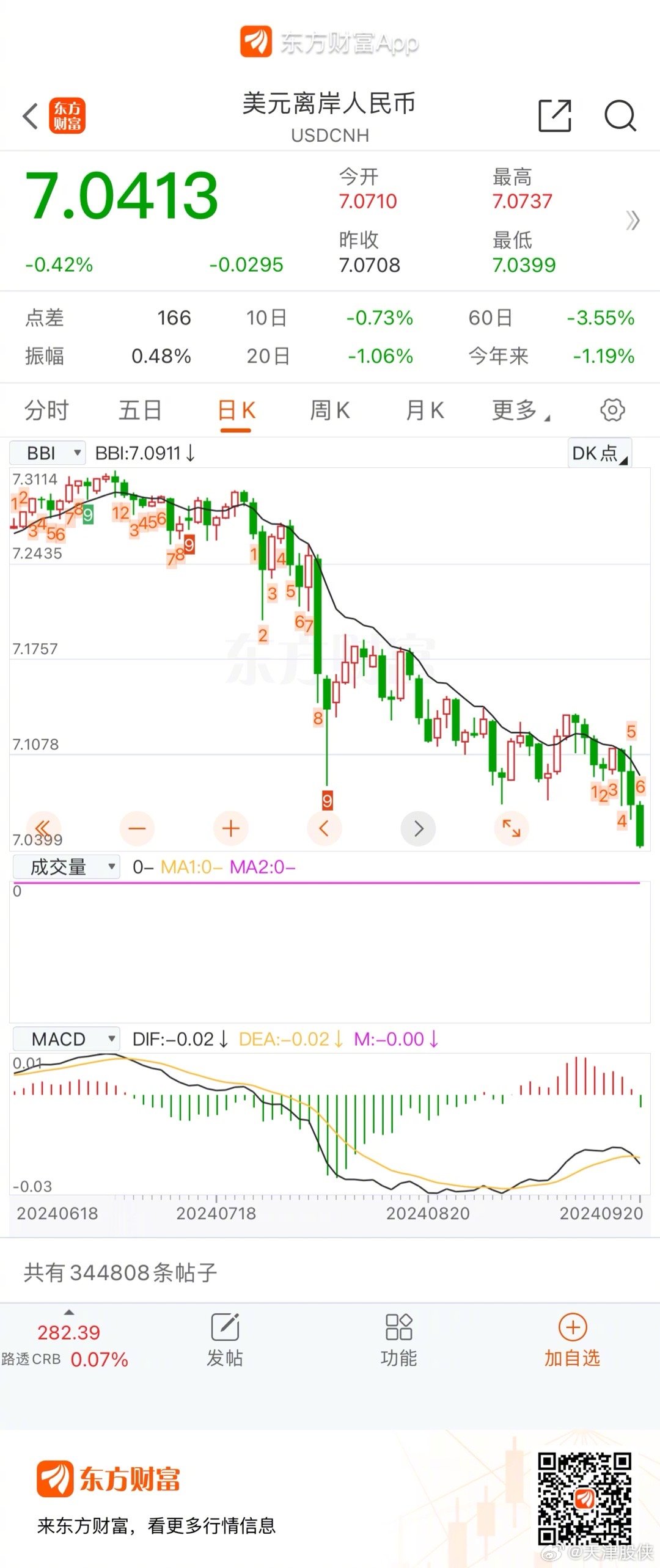Zoom out the K-line chart with minus
This screenshot has width=660, height=1568.
pos(137,828)
